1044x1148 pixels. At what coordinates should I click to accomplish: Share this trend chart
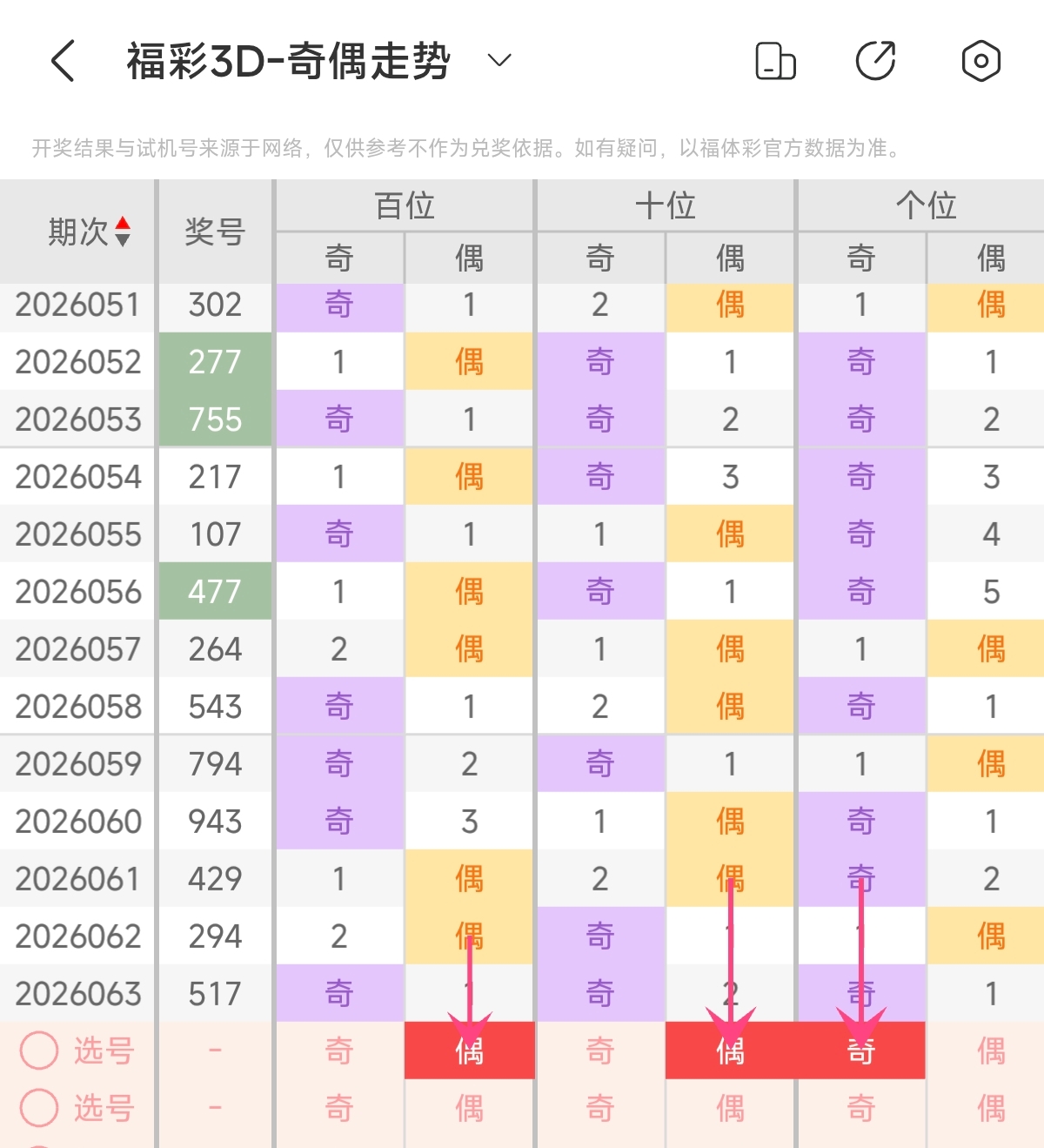pyautogui.click(x=876, y=61)
